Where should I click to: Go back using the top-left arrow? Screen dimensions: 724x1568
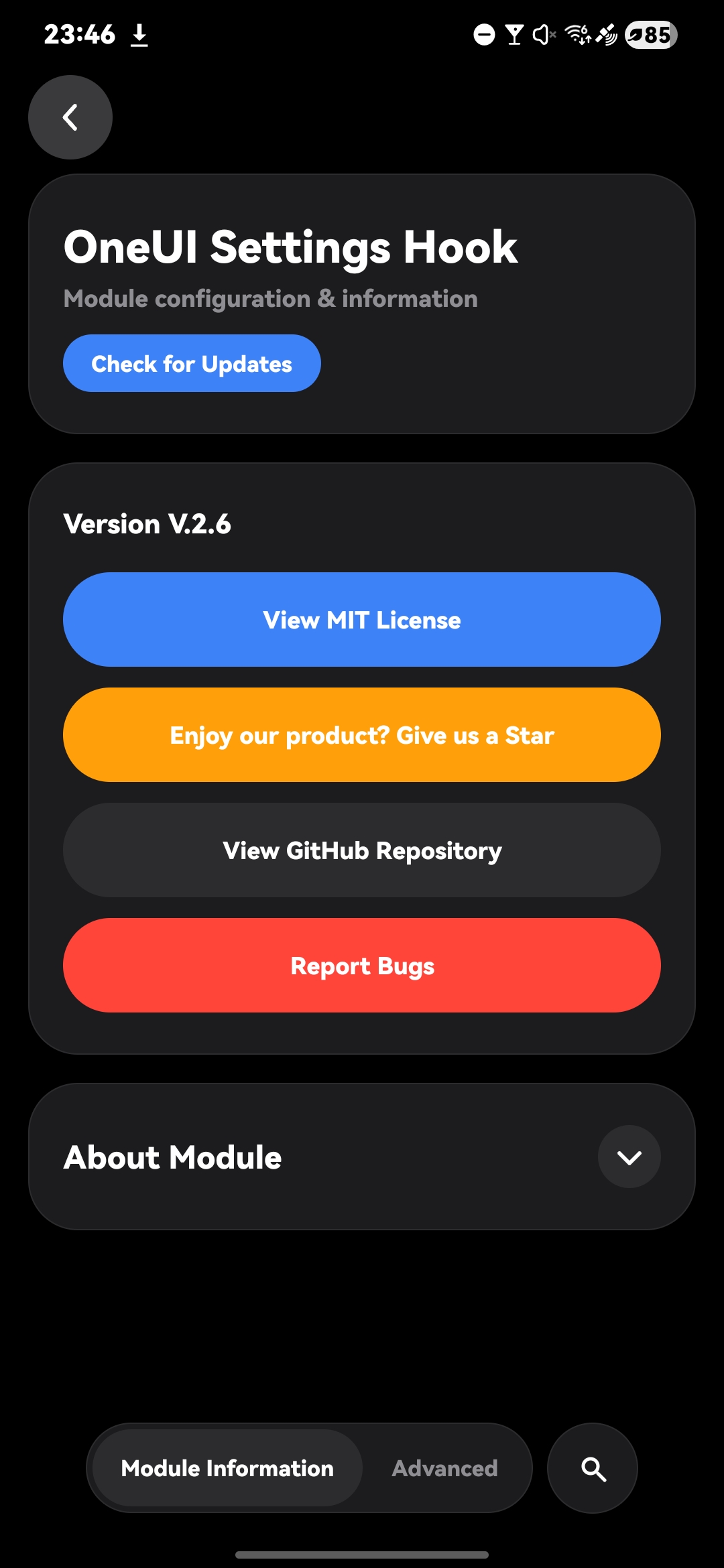(x=70, y=117)
